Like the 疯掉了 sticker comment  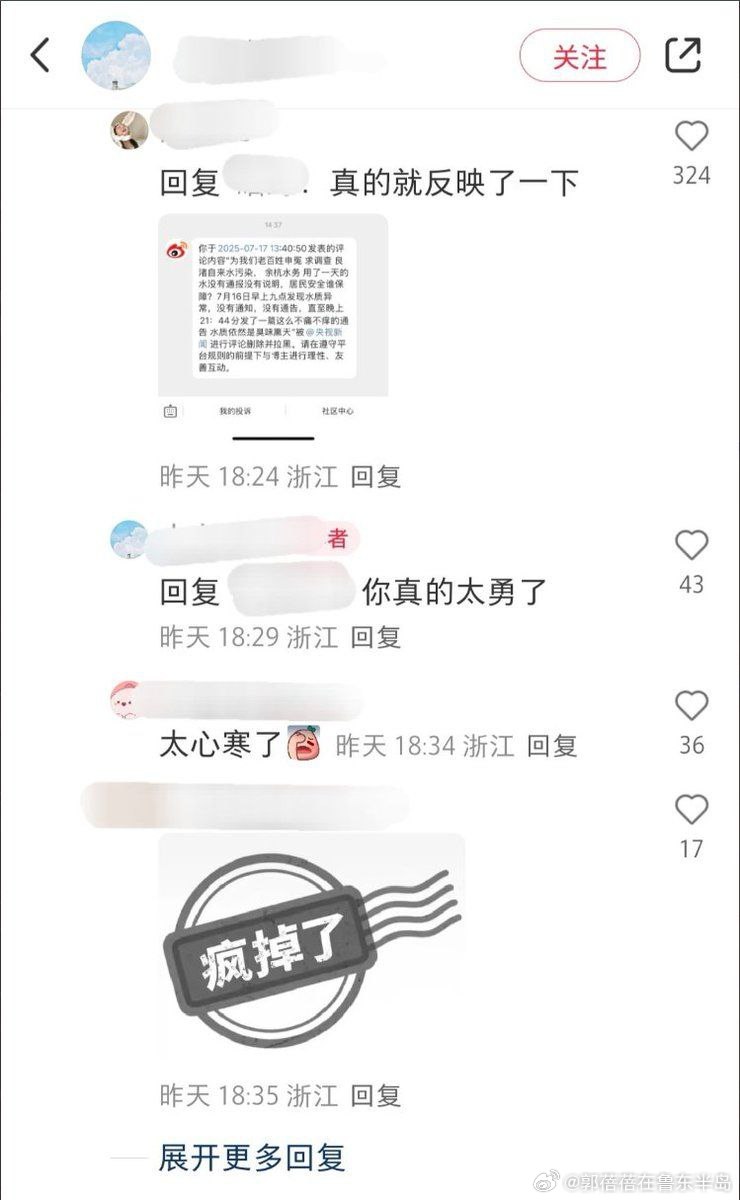[691, 810]
